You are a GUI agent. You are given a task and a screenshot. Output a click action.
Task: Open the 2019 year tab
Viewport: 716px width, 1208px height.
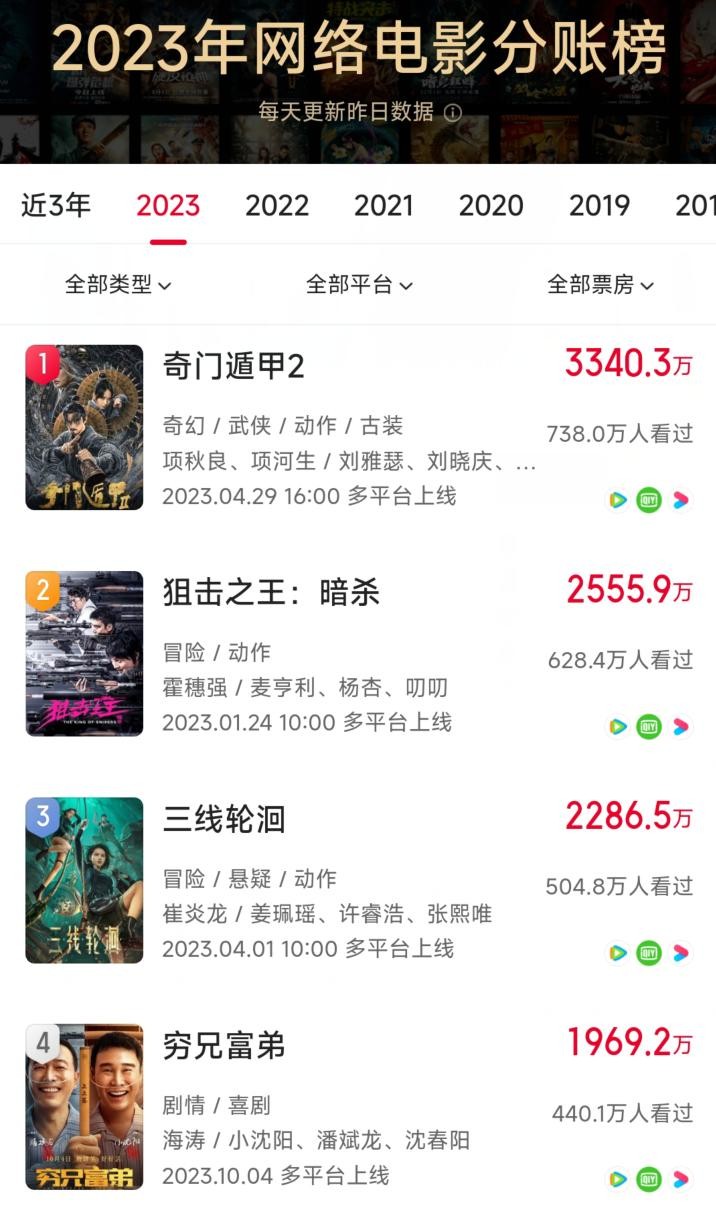click(x=599, y=206)
